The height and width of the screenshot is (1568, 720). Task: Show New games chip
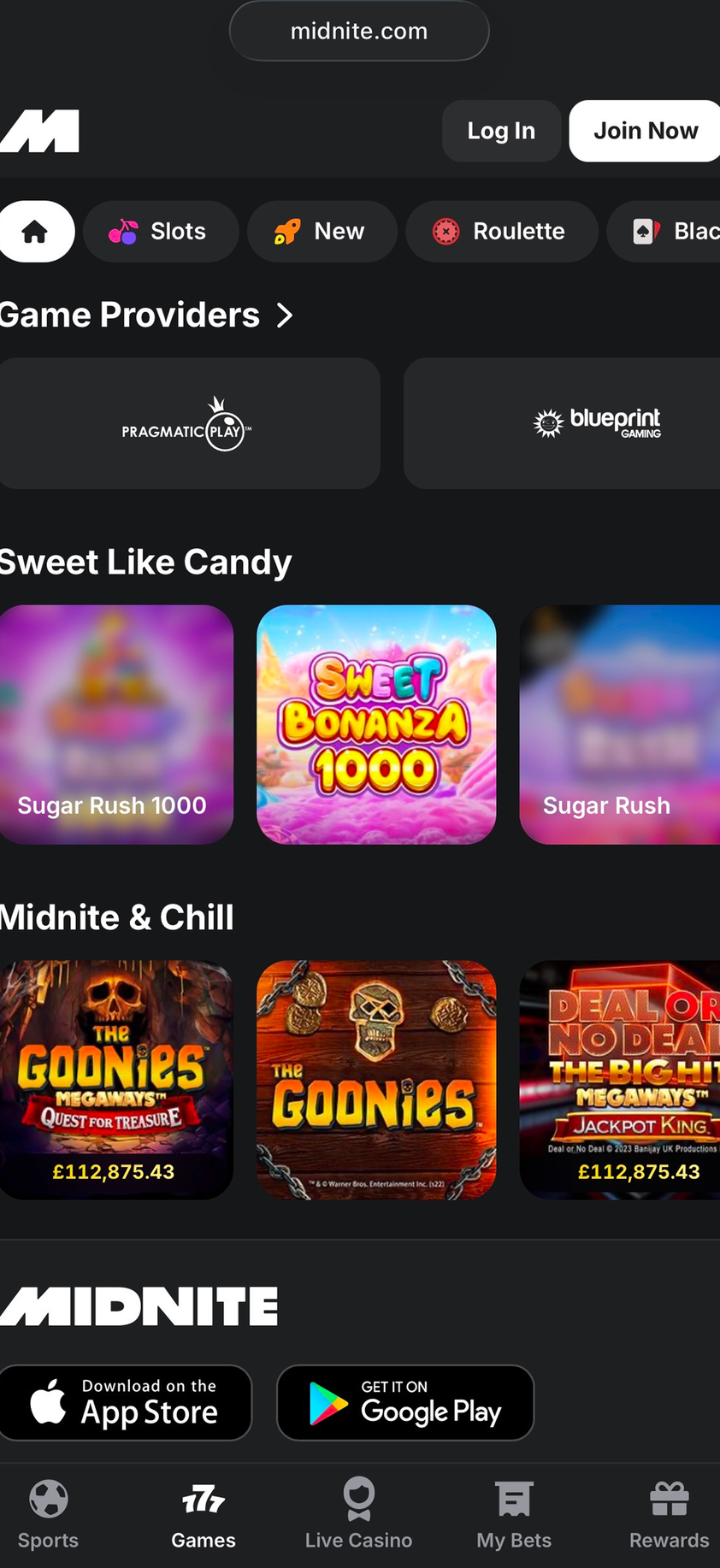[x=322, y=231]
